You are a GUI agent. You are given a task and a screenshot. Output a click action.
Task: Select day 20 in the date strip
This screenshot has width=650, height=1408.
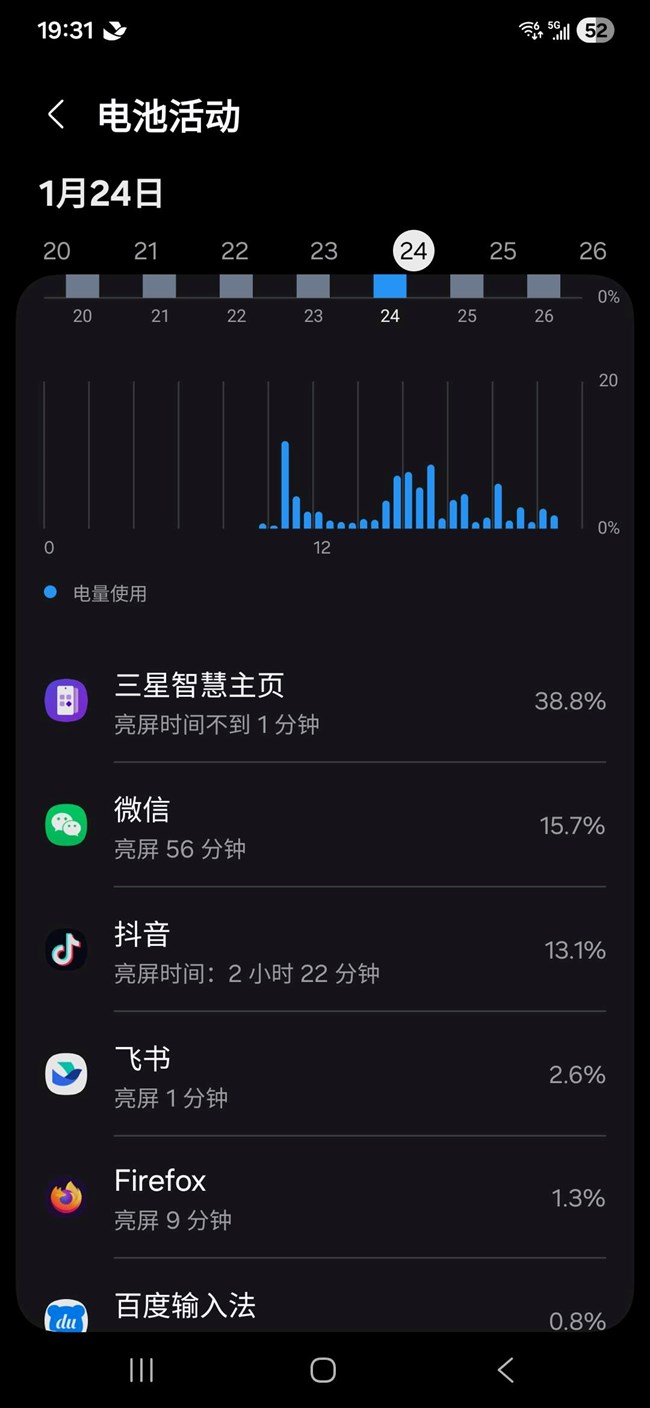point(57,251)
